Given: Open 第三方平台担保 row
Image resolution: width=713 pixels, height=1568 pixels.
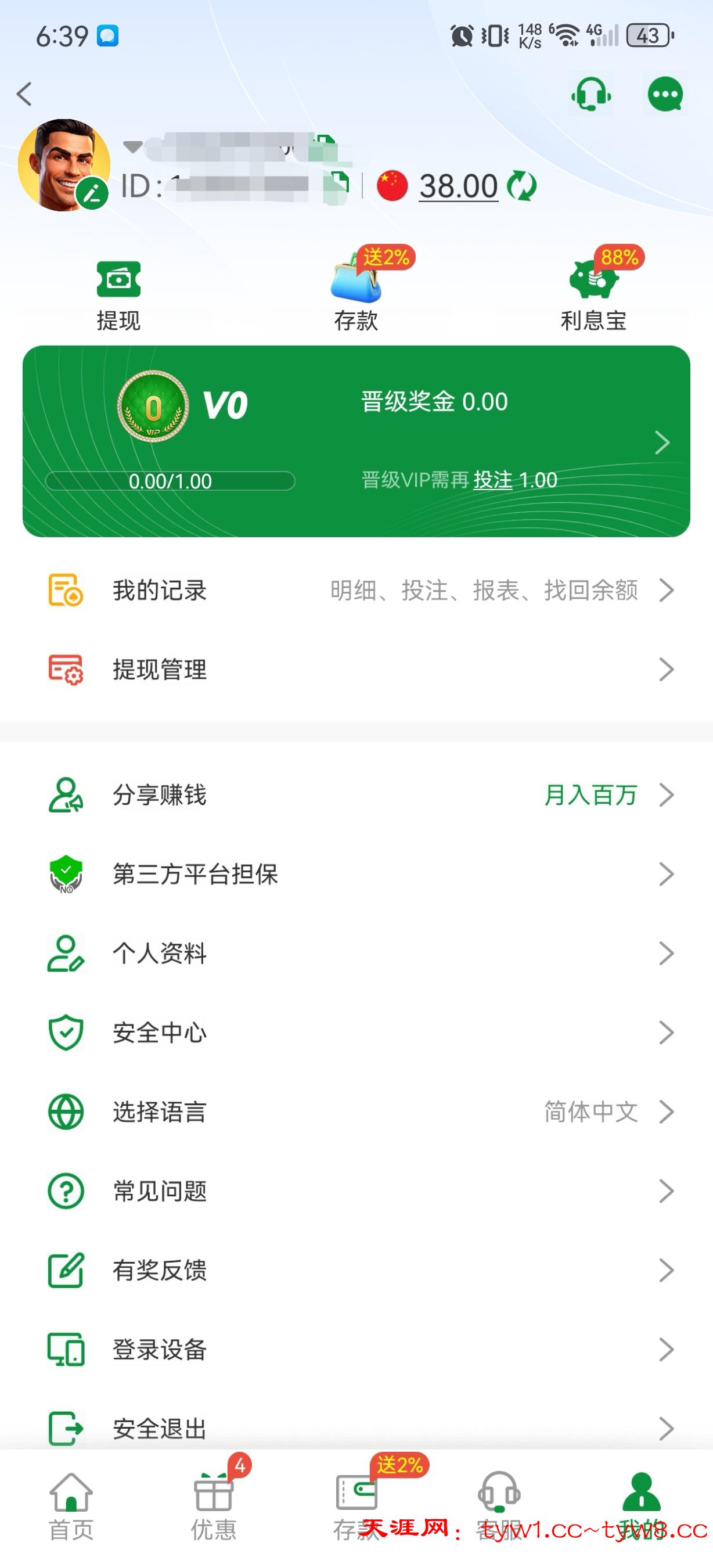Looking at the screenshot, I should [x=356, y=874].
